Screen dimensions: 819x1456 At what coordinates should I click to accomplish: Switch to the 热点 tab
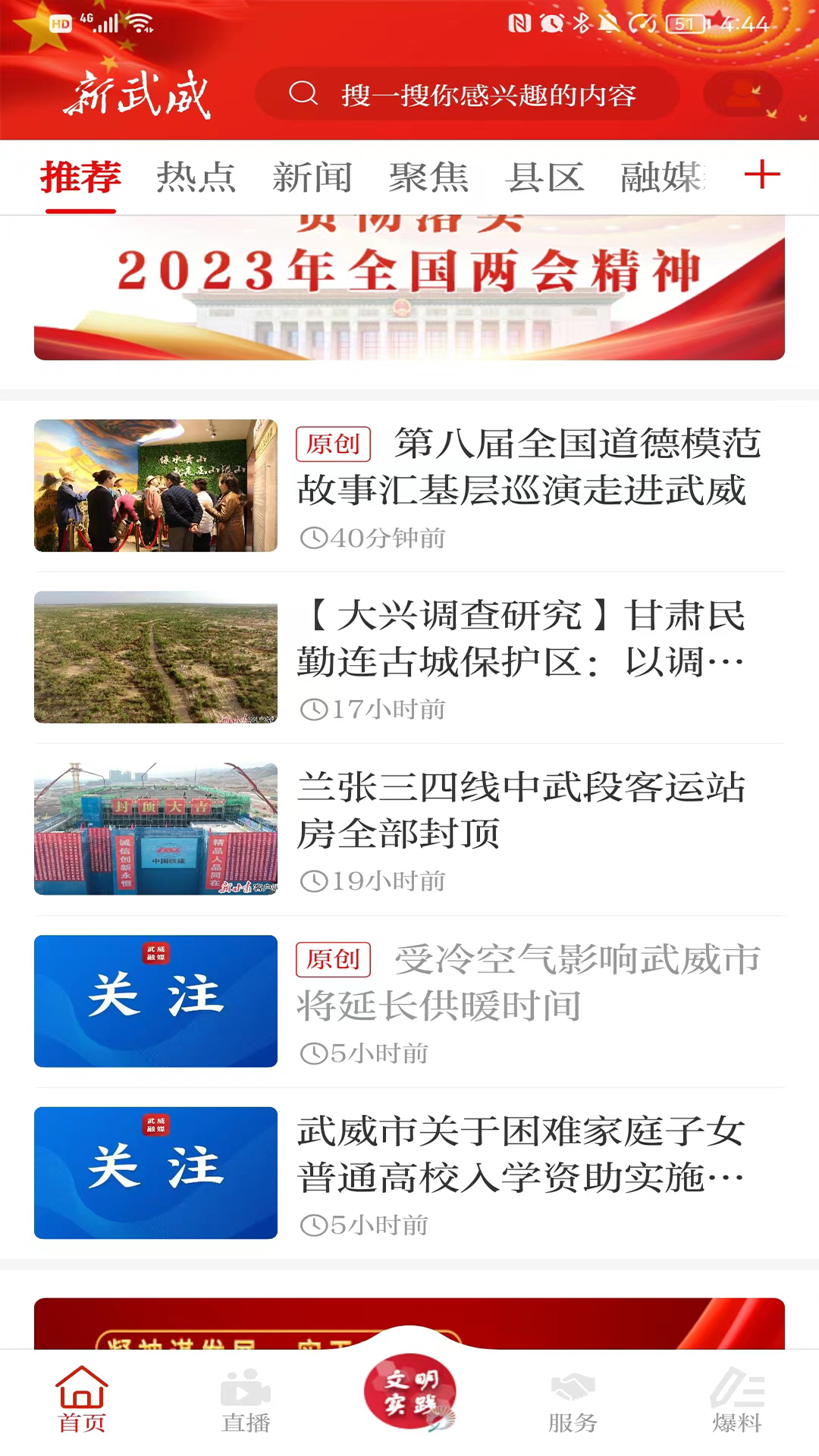196,176
